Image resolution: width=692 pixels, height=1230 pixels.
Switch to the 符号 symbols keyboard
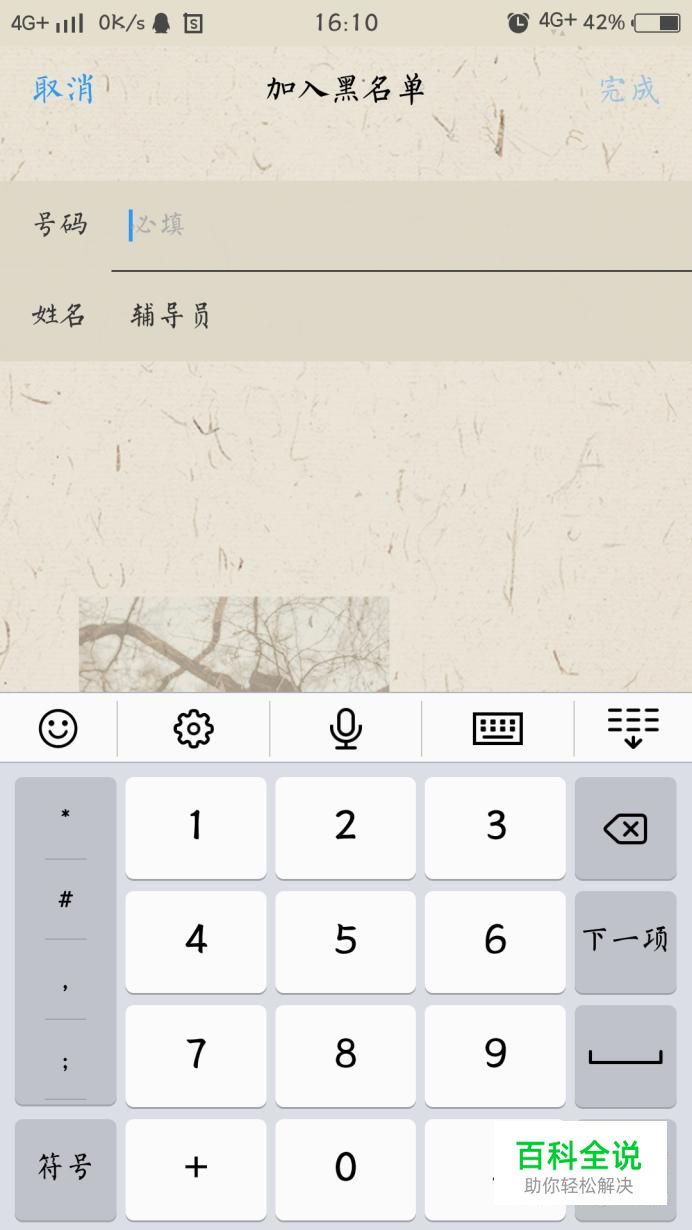click(65, 1167)
